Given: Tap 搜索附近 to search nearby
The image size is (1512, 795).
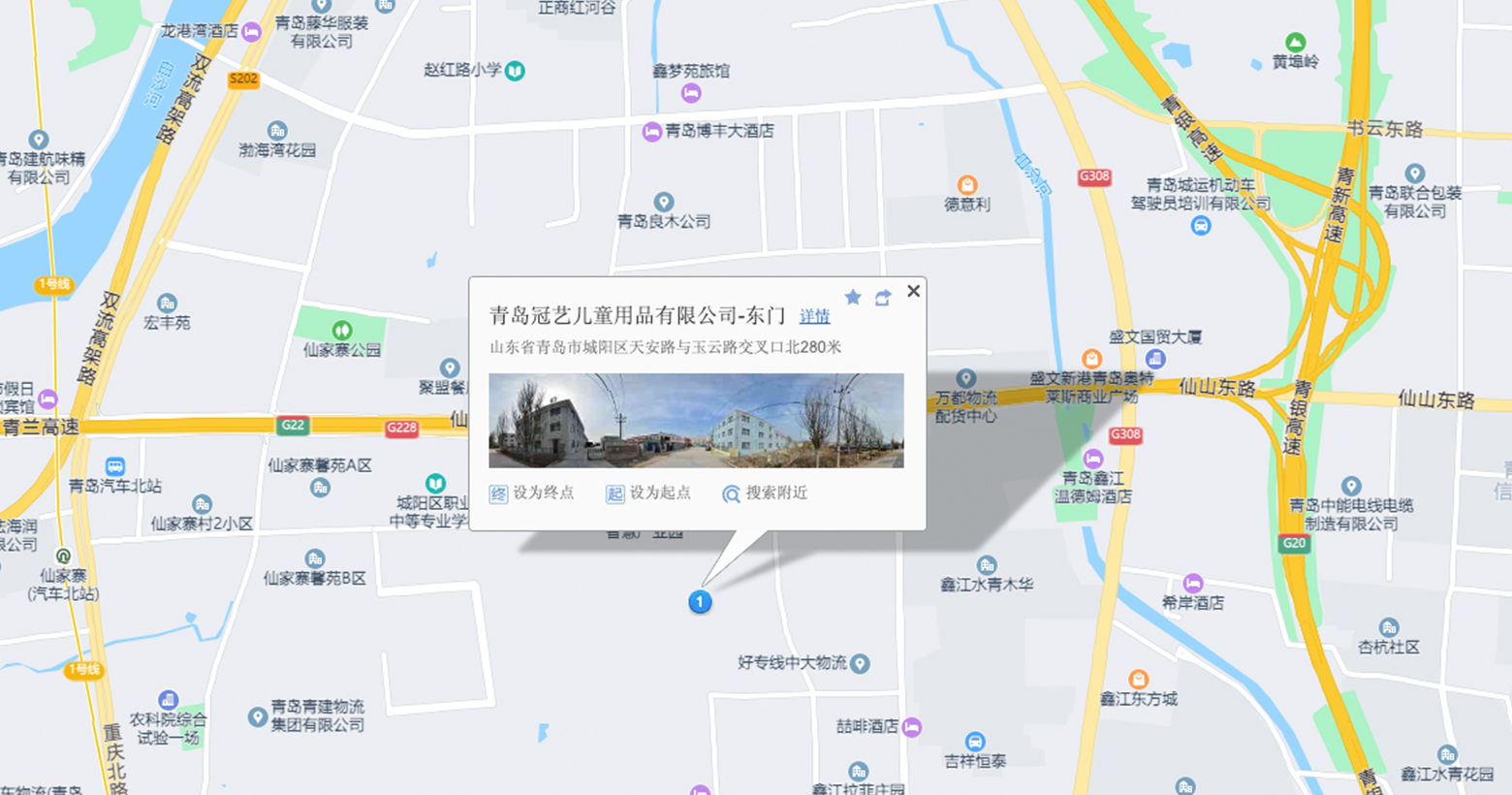Looking at the screenshot, I should (765, 493).
